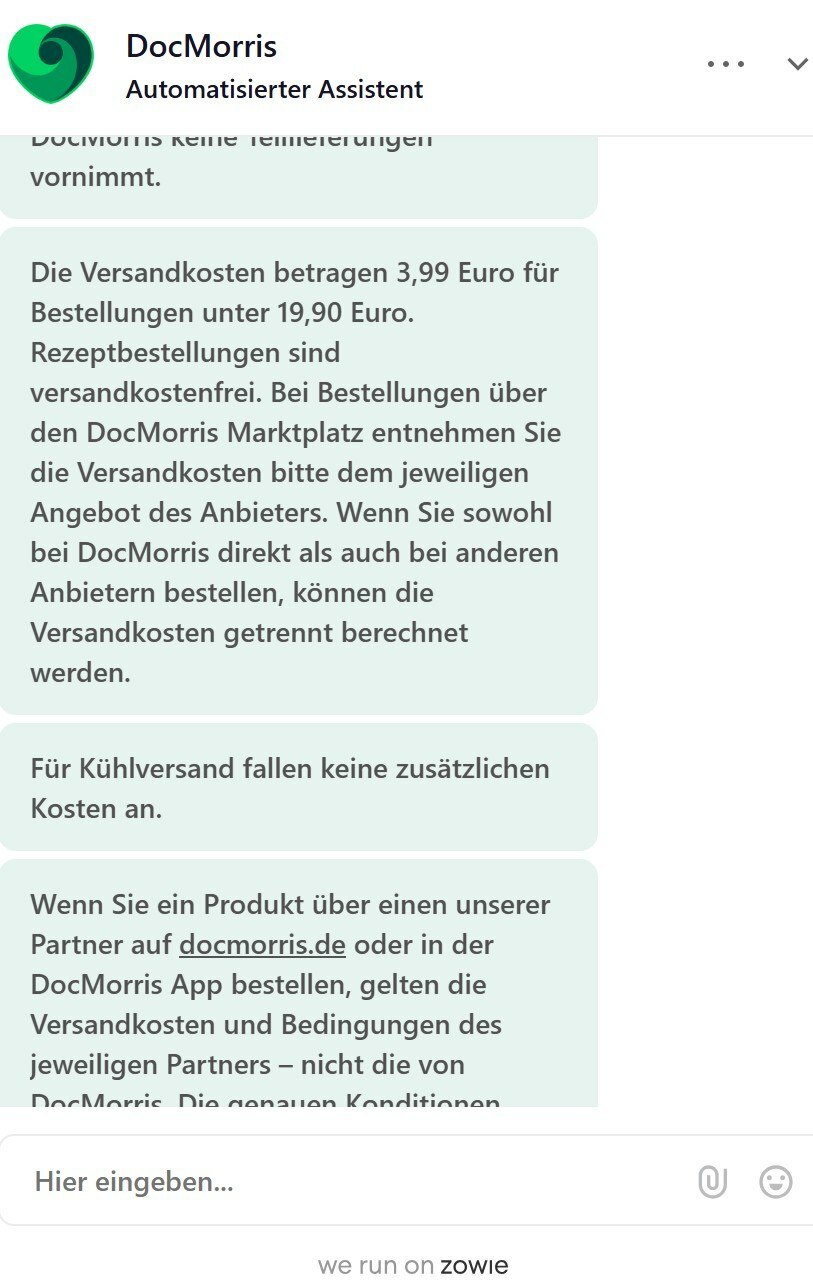Choose an emoji via the smiley icon
The image size is (813, 1287).
point(777,1181)
